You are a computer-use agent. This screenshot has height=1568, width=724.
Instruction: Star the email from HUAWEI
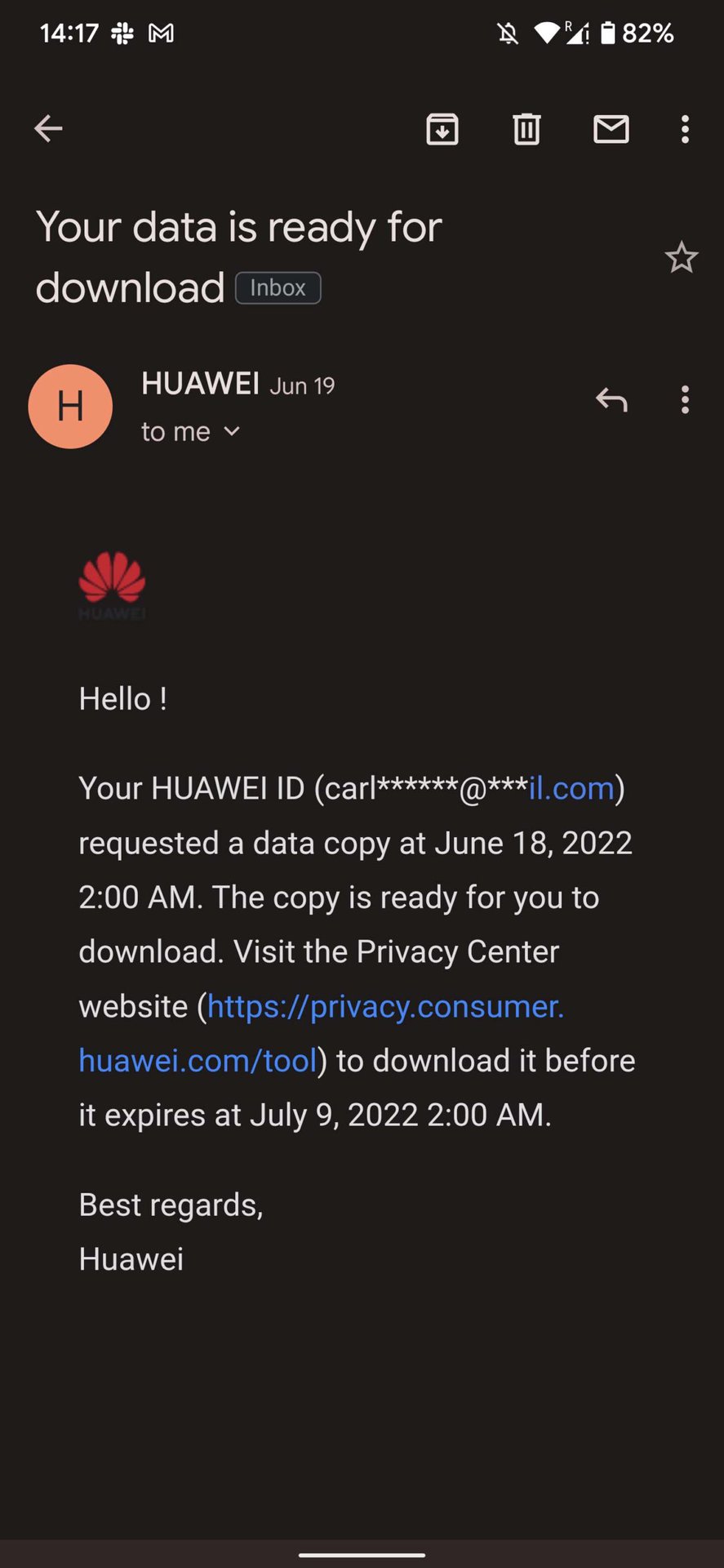pyautogui.click(x=681, y=258)
